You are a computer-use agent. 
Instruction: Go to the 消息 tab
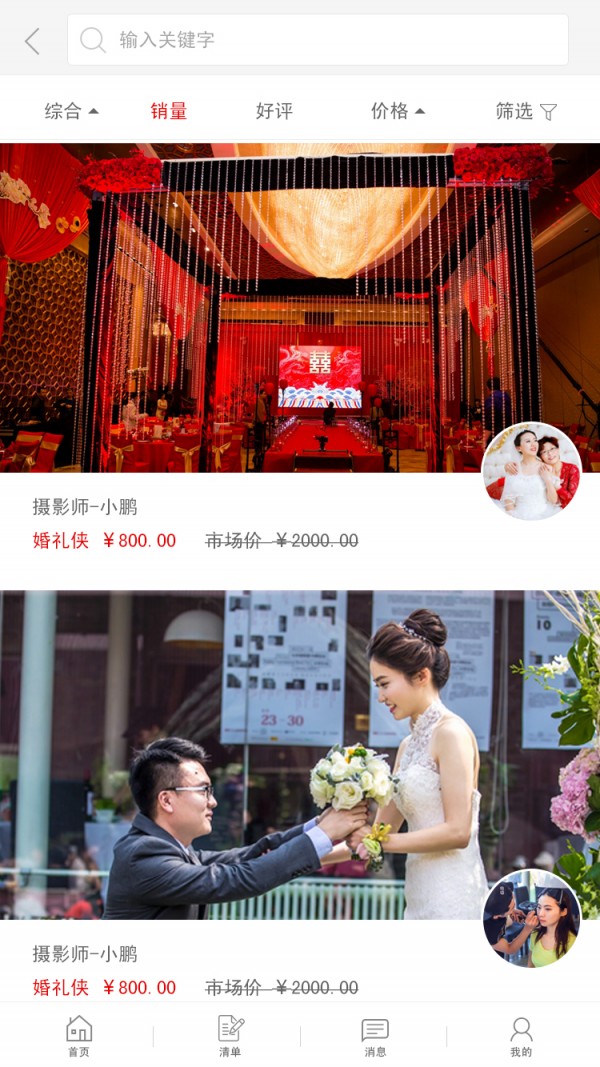(375, 1036)
